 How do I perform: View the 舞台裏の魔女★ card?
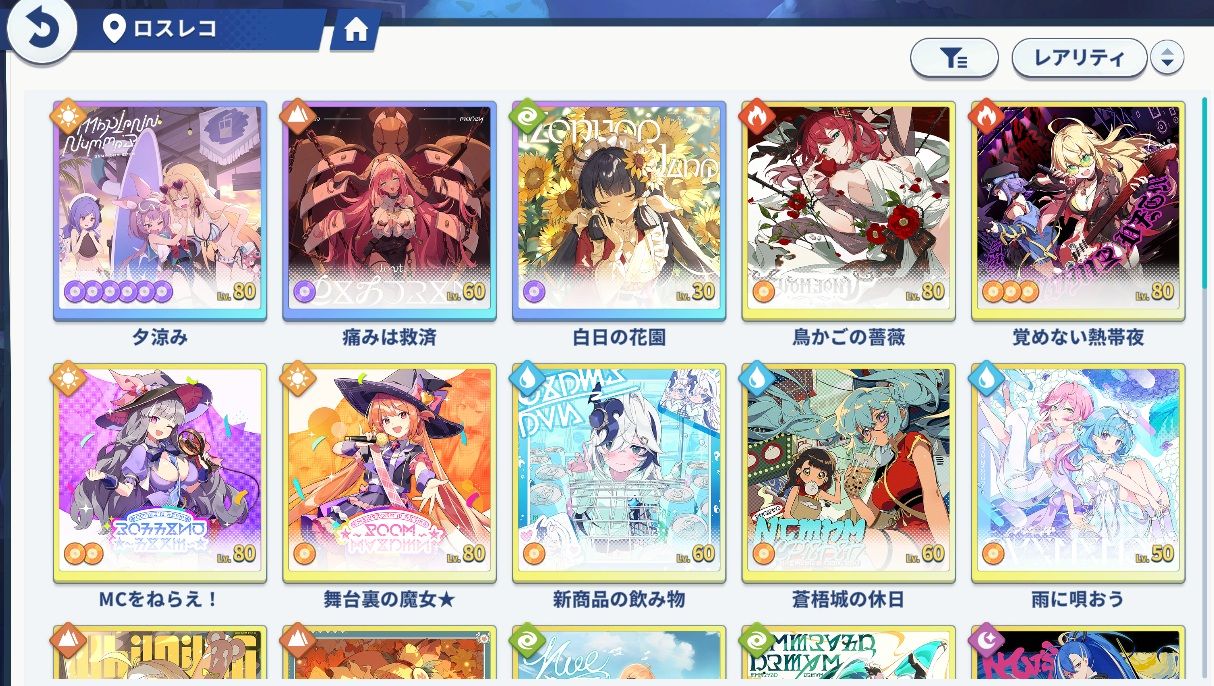click(390, 471)
